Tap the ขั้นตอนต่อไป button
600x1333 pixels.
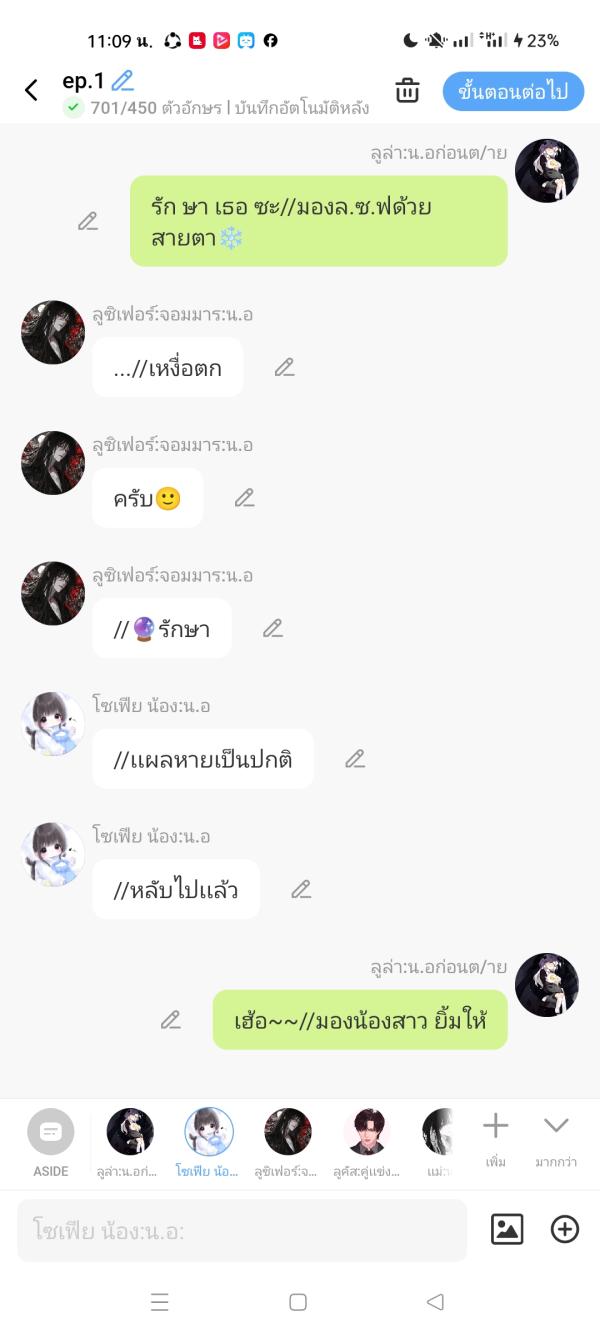513,91
